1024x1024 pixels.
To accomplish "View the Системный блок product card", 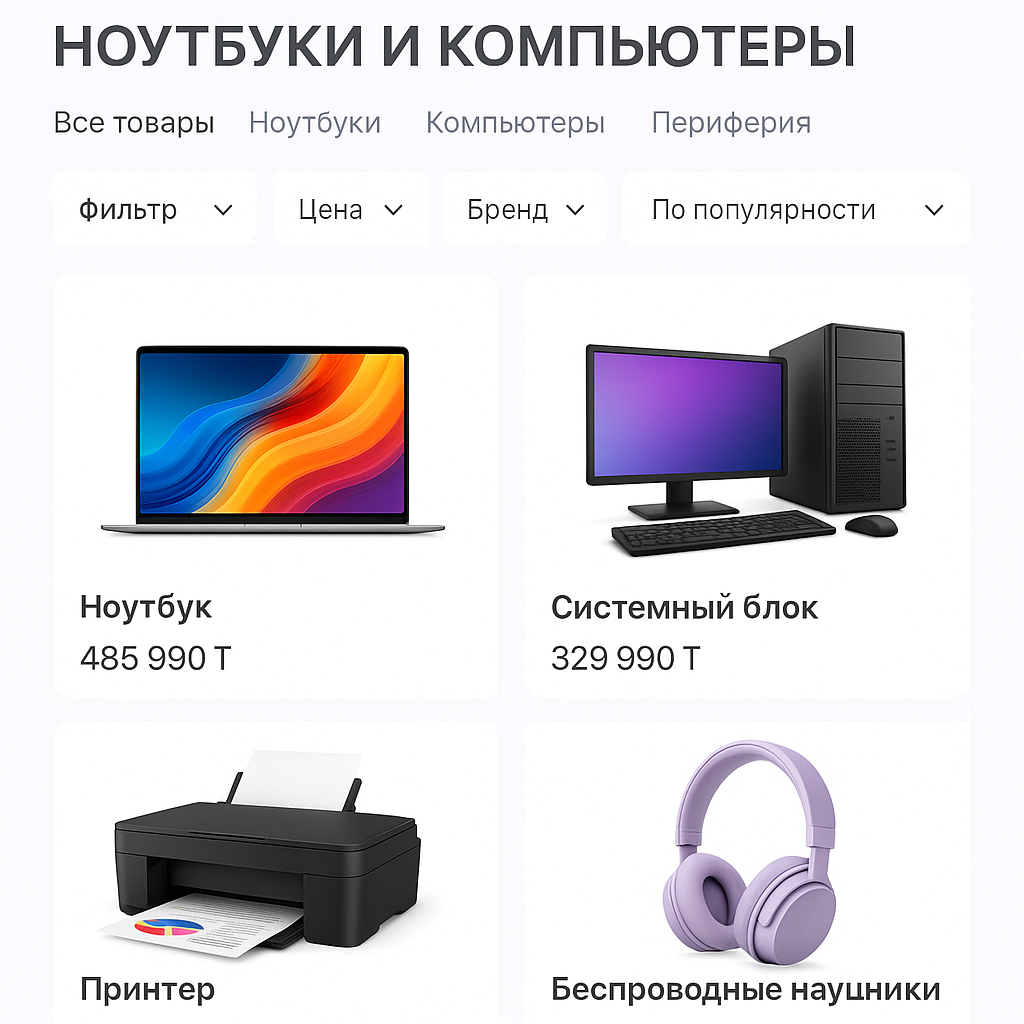I will click(747, 486).
